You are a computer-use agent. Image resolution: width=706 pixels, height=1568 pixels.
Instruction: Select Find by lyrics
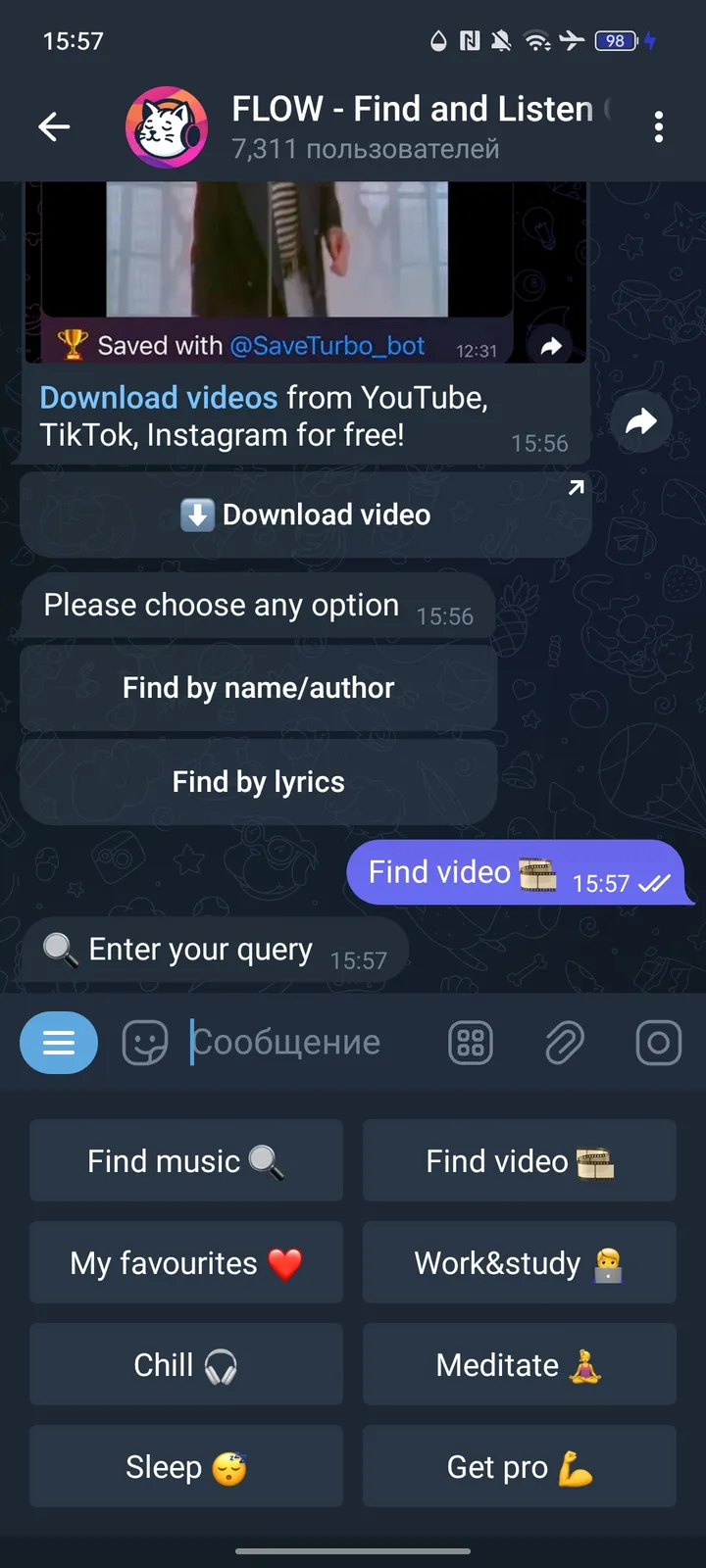pyautogui.click(x=258, y=781)
